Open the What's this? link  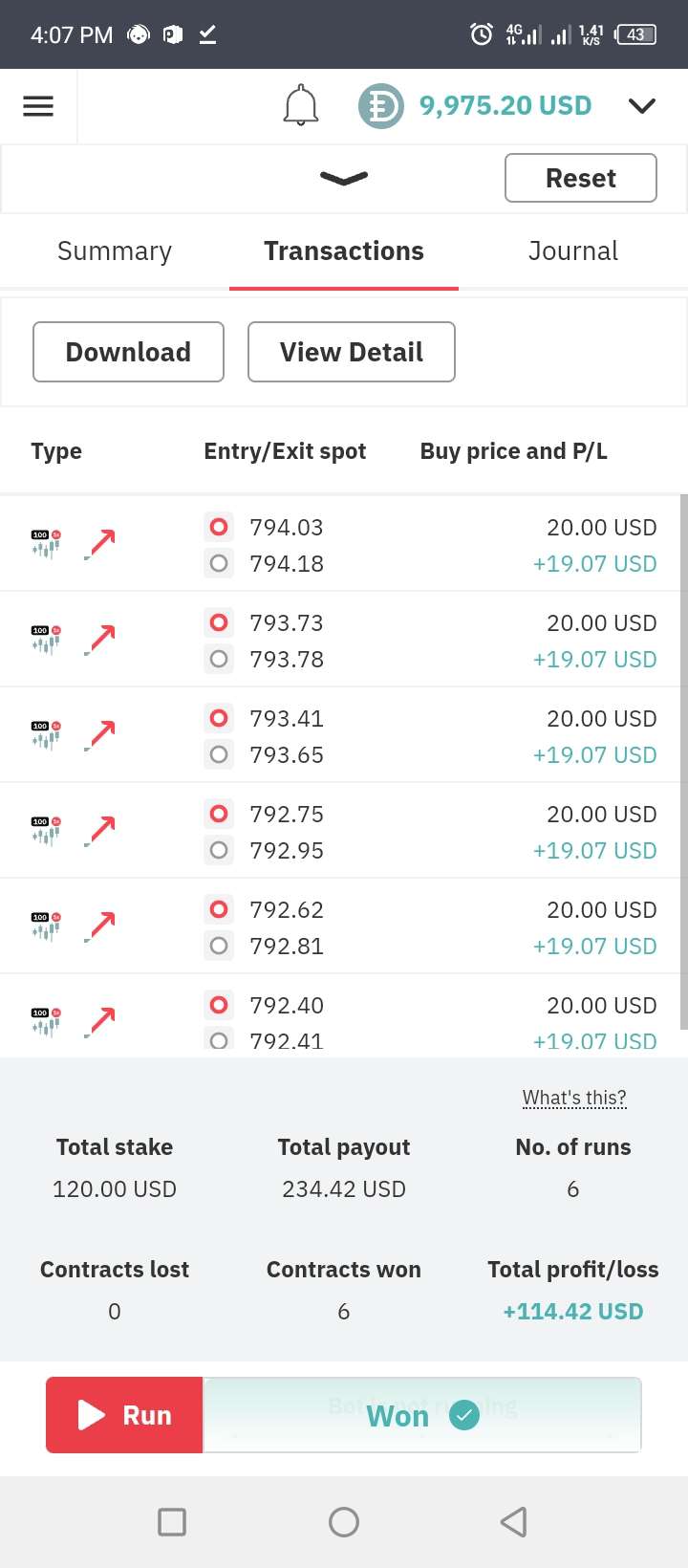coord(574,1098)
